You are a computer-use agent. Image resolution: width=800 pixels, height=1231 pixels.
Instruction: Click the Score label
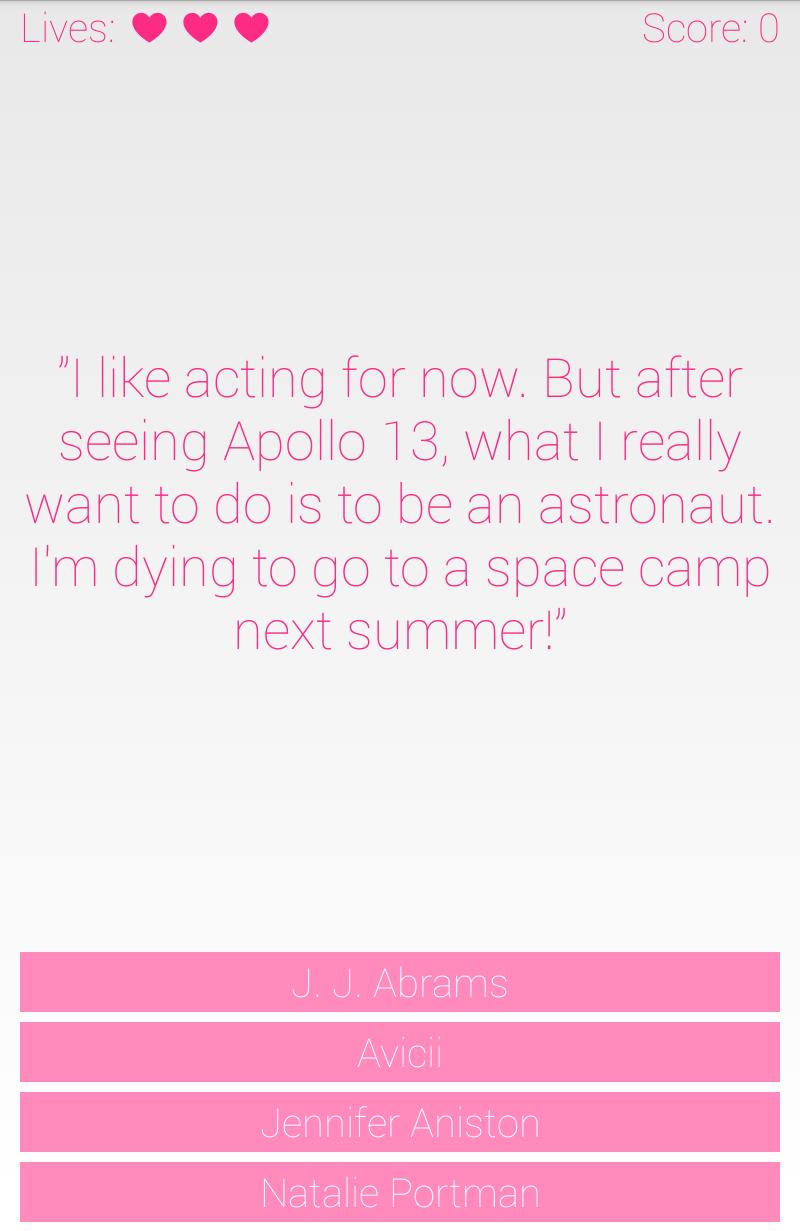(x=695, y=27)
